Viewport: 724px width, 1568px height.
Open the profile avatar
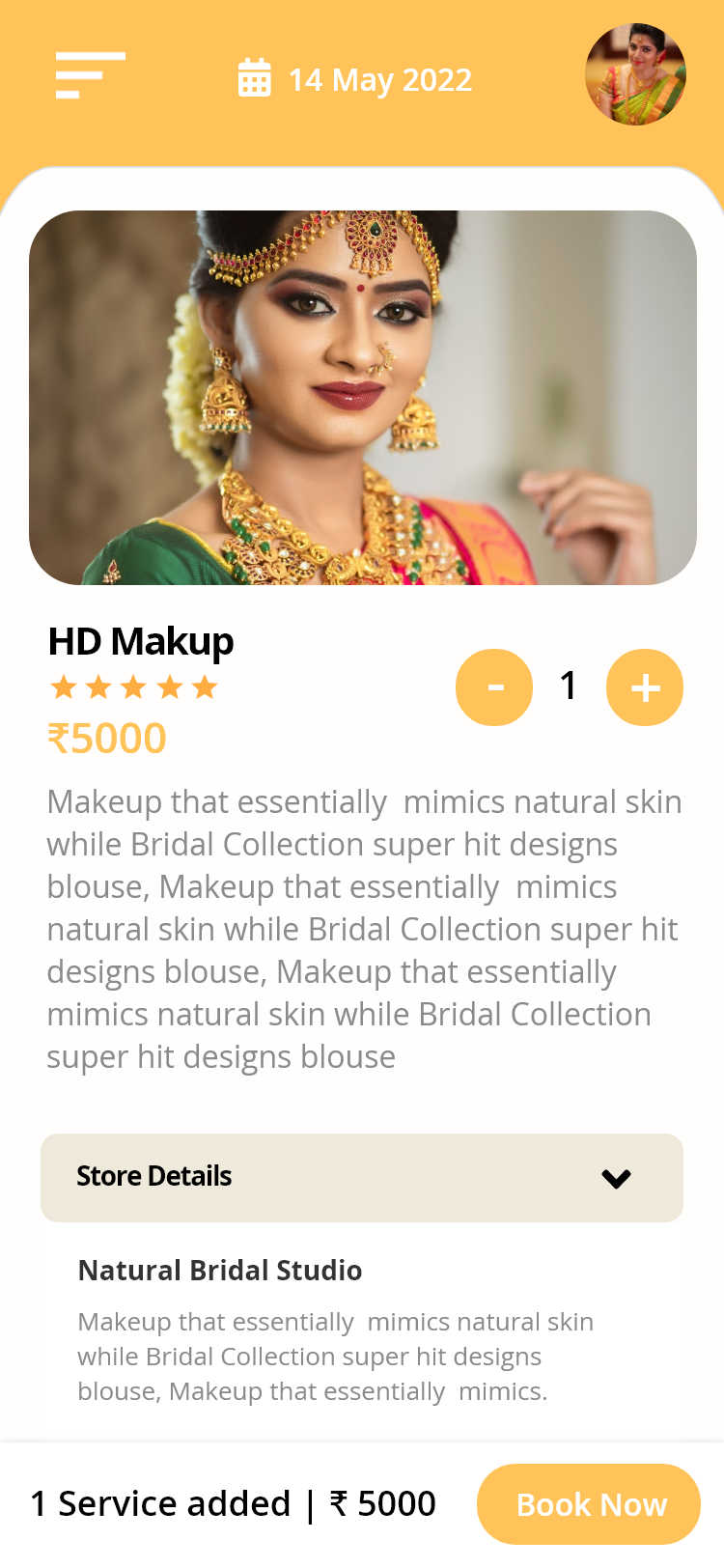(x=635, y=74)
